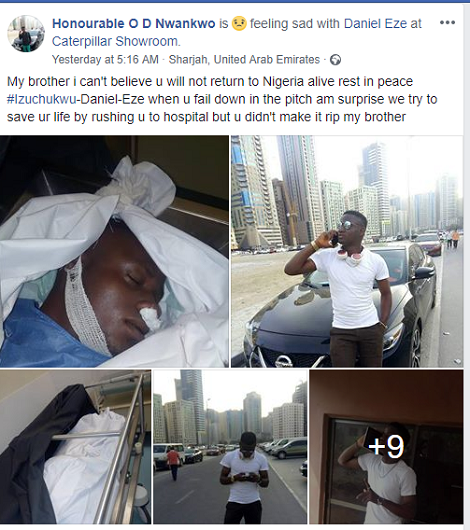
Task: Open the post's three-dot options menu
Action: 447,23
